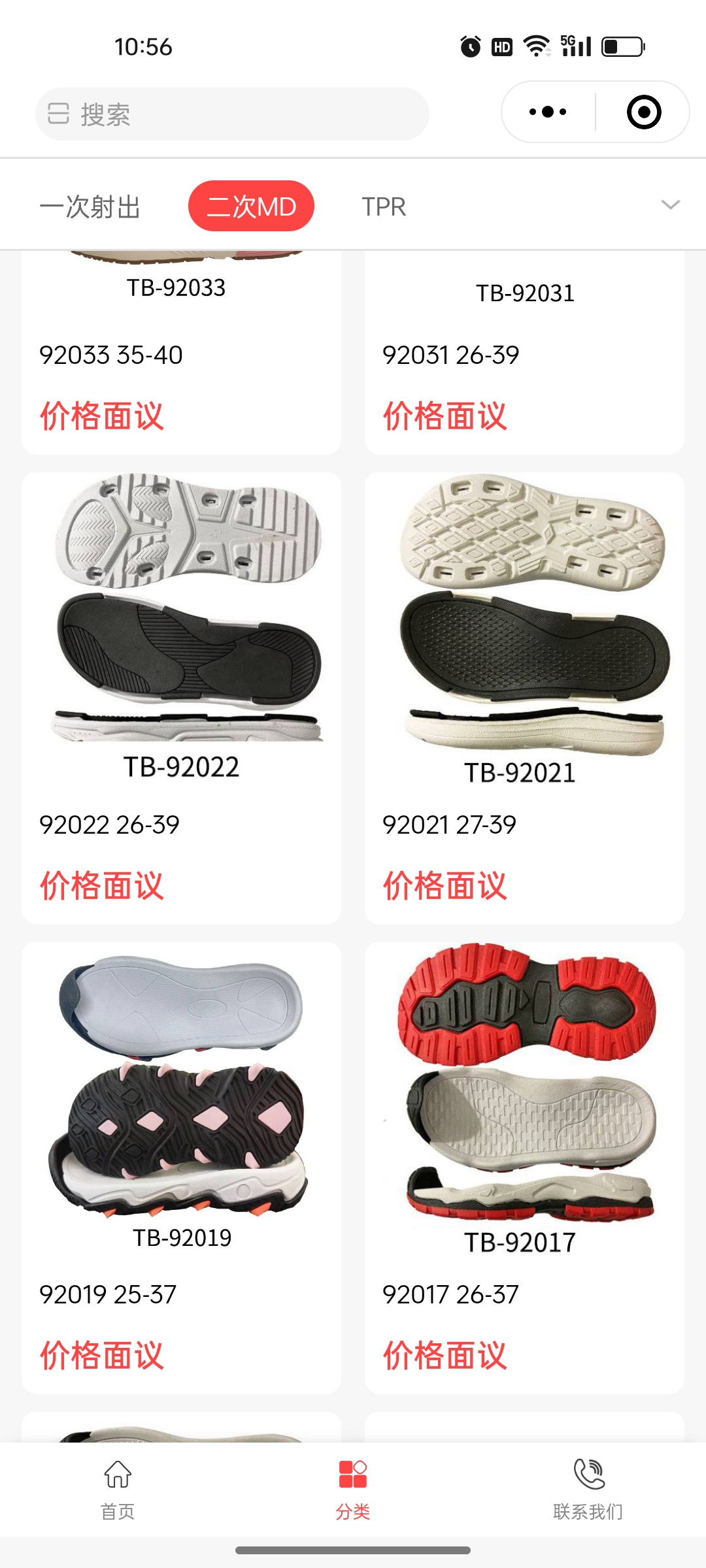This screenshot has height=1568, width=706.
Task: Open the TB-92031 product card
Action: pos(524,353)
